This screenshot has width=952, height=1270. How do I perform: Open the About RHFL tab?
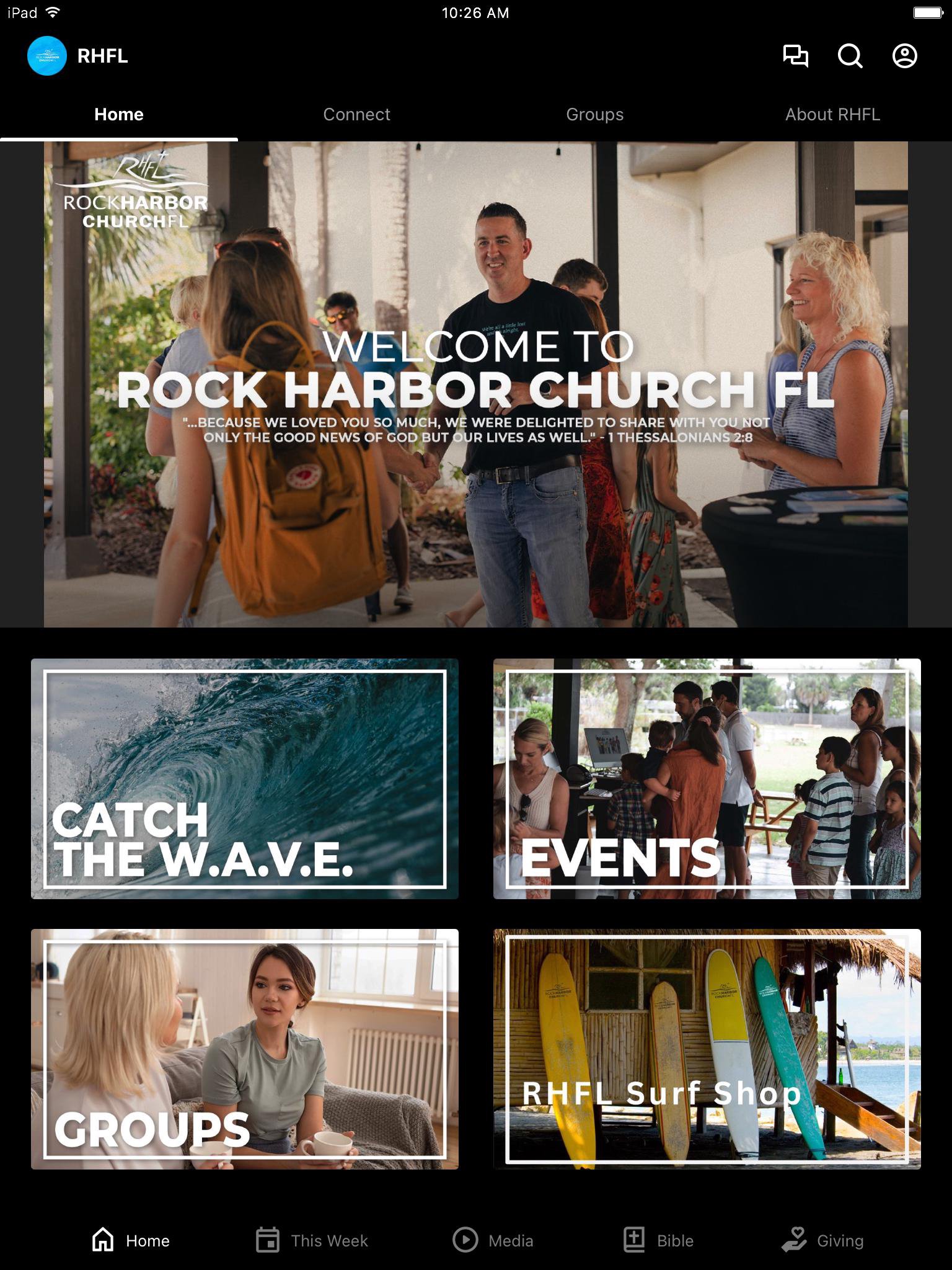pos(832,115)
